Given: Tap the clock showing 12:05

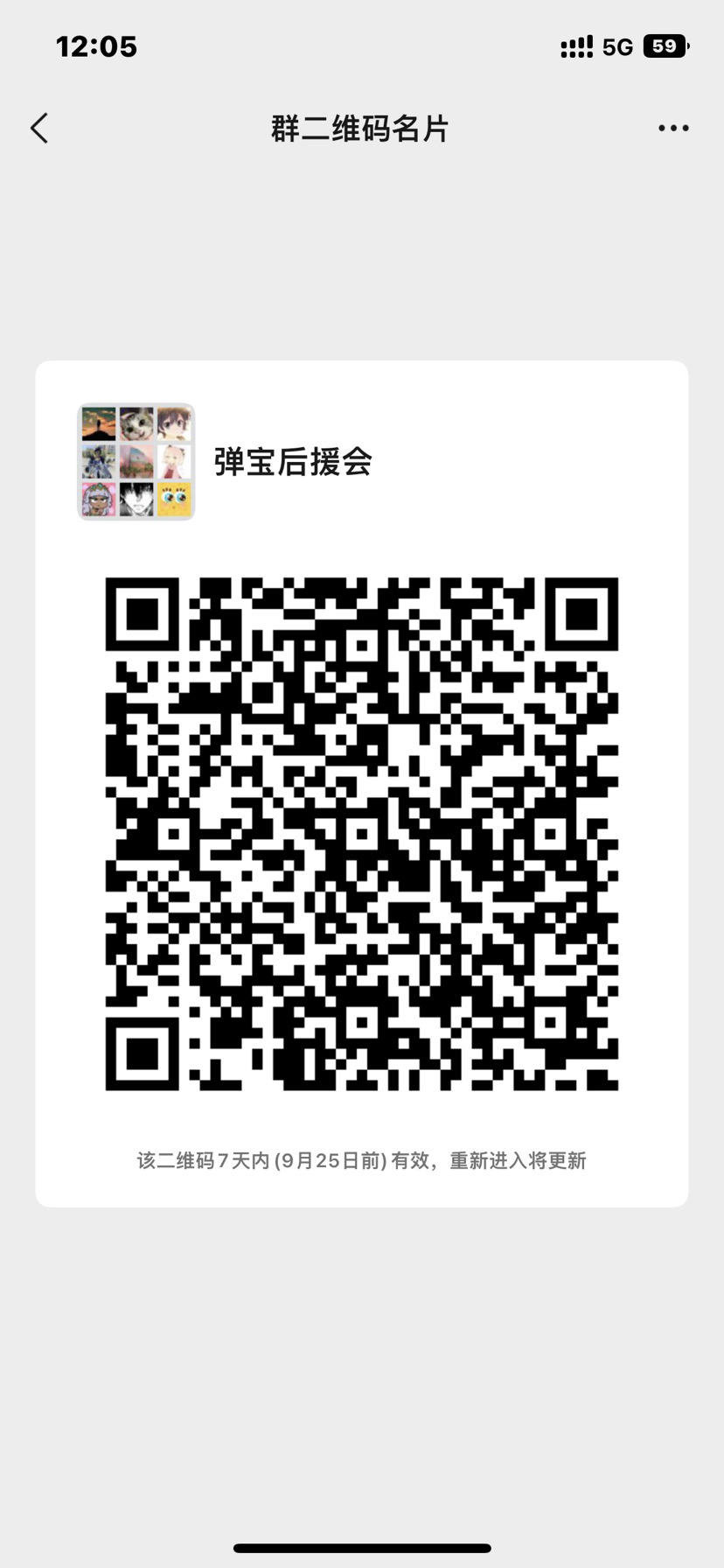Looking at the screenshot, I should tap(97, 46).
